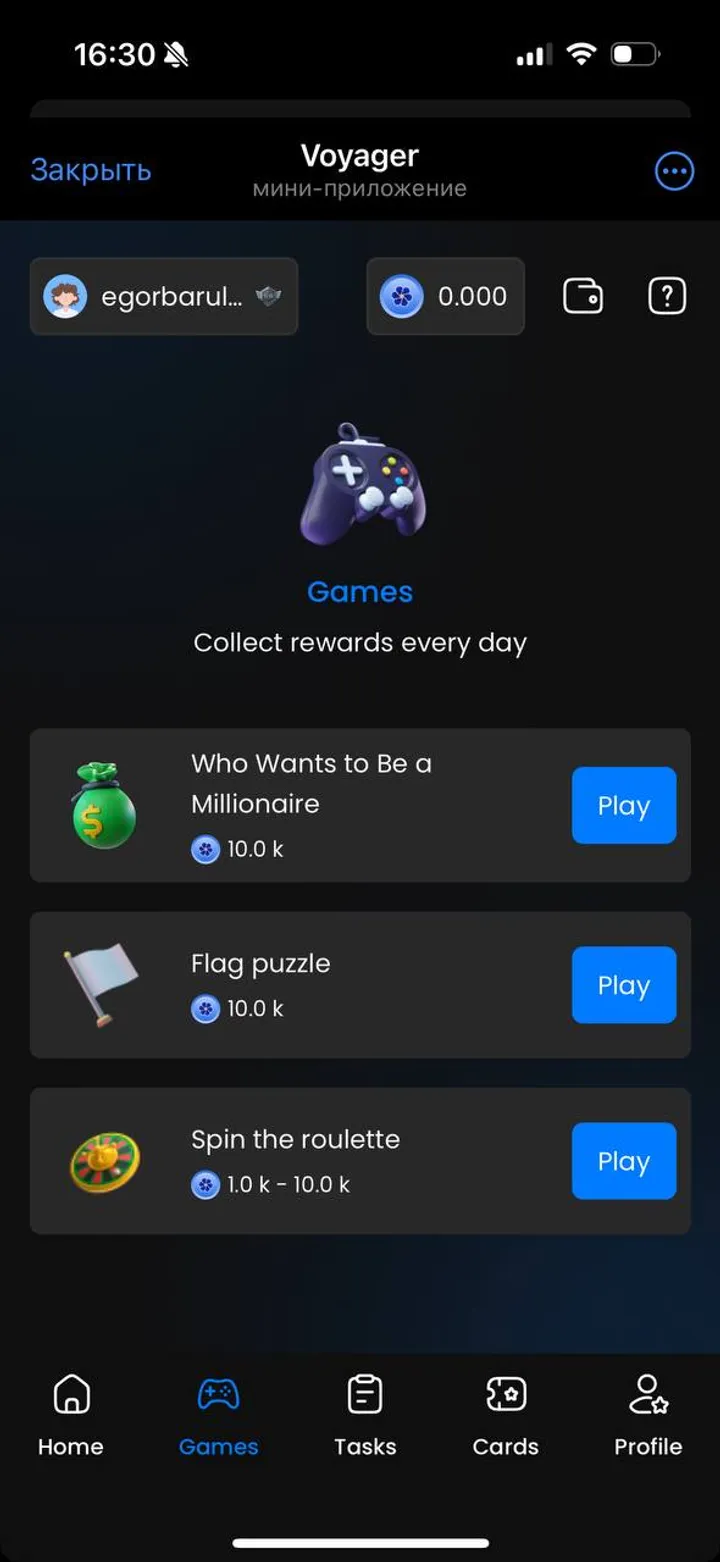Click the white flag icon for Flag puzzle
Screen dimensions: 720x1562
pos(103,985)
